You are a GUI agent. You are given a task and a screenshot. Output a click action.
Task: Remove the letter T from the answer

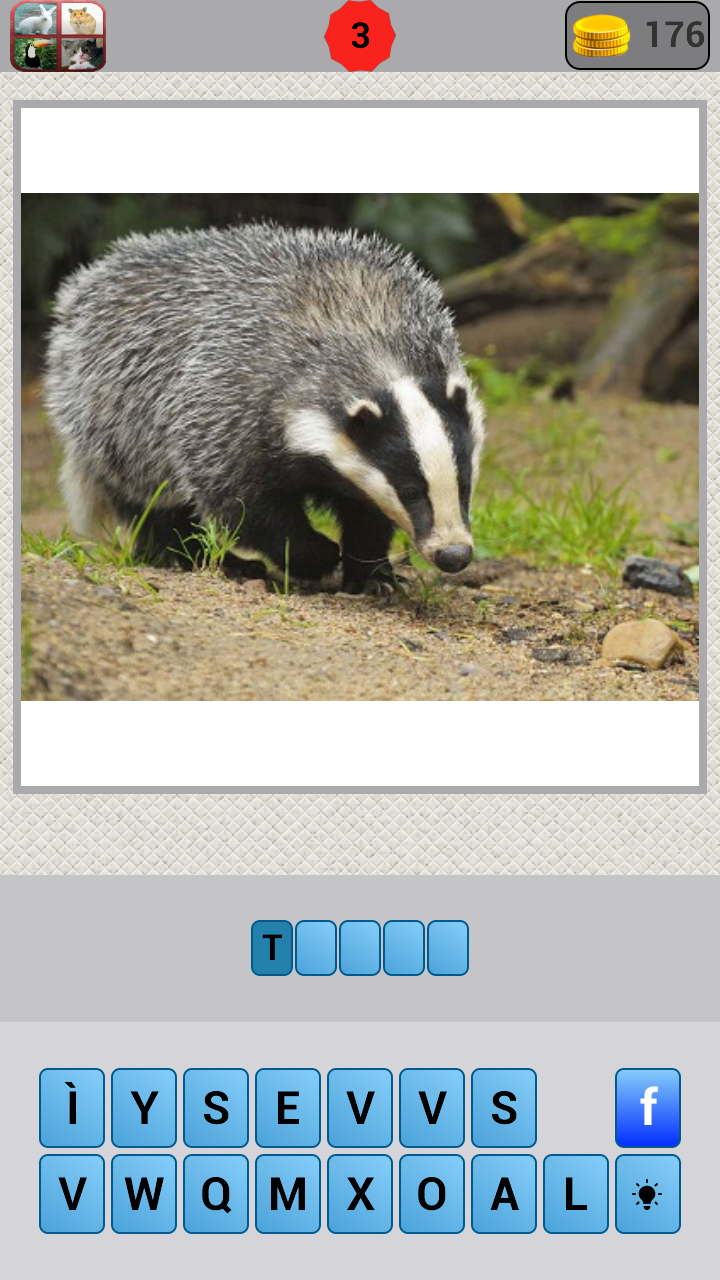(x=272, y=948)
